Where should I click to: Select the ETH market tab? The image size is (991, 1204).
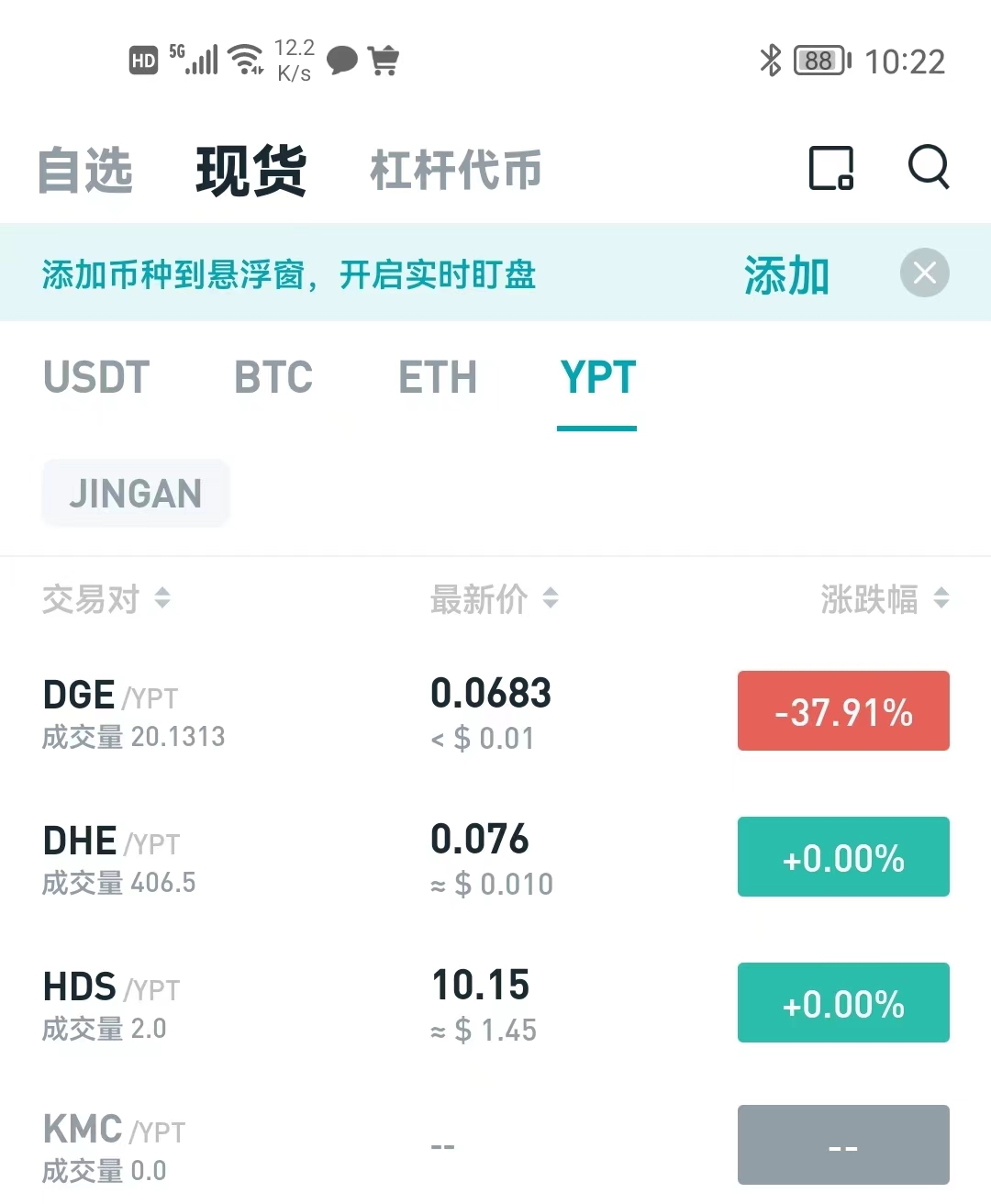point(438,377)
